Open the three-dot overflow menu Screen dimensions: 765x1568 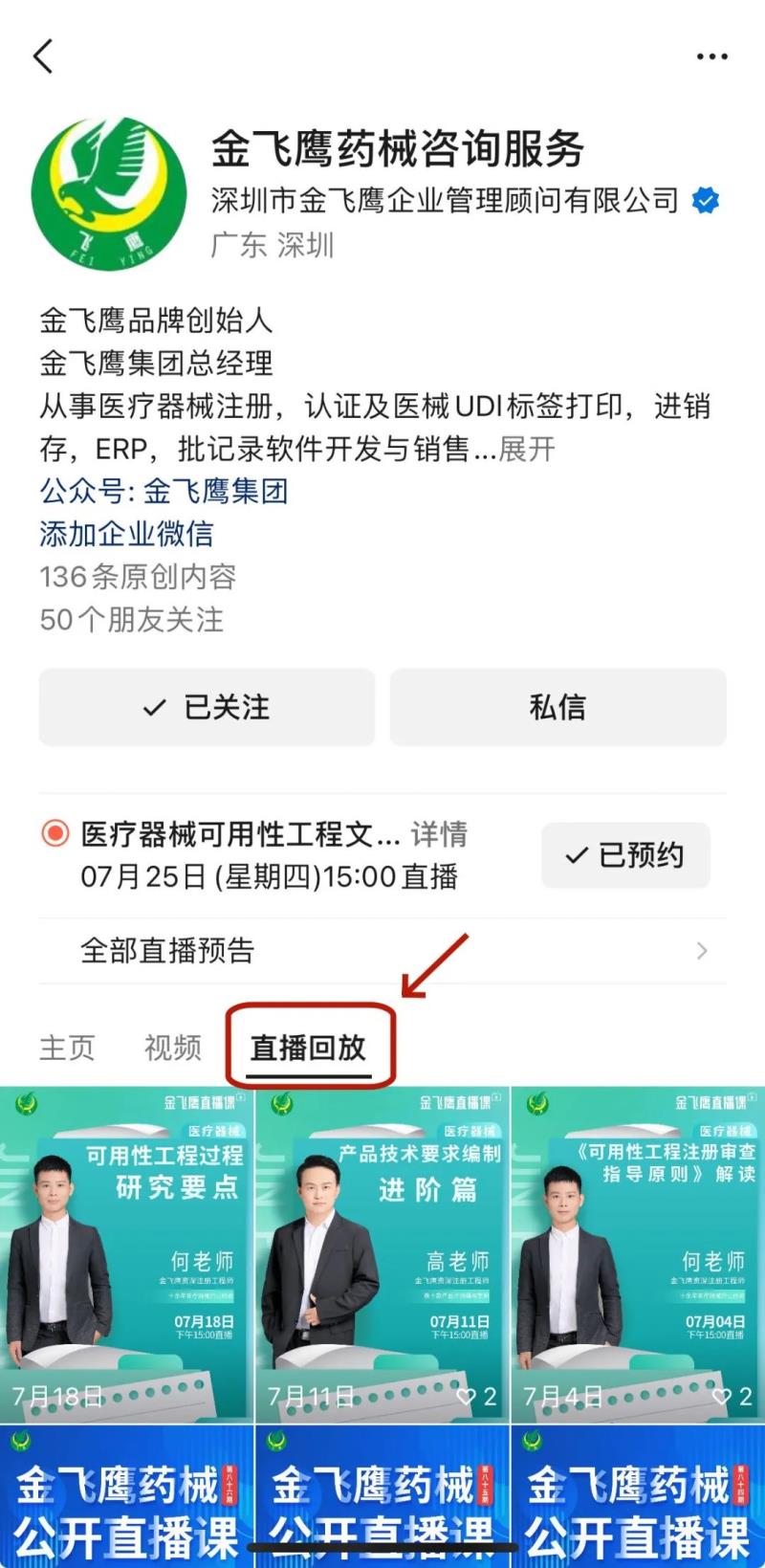point(711,57)
